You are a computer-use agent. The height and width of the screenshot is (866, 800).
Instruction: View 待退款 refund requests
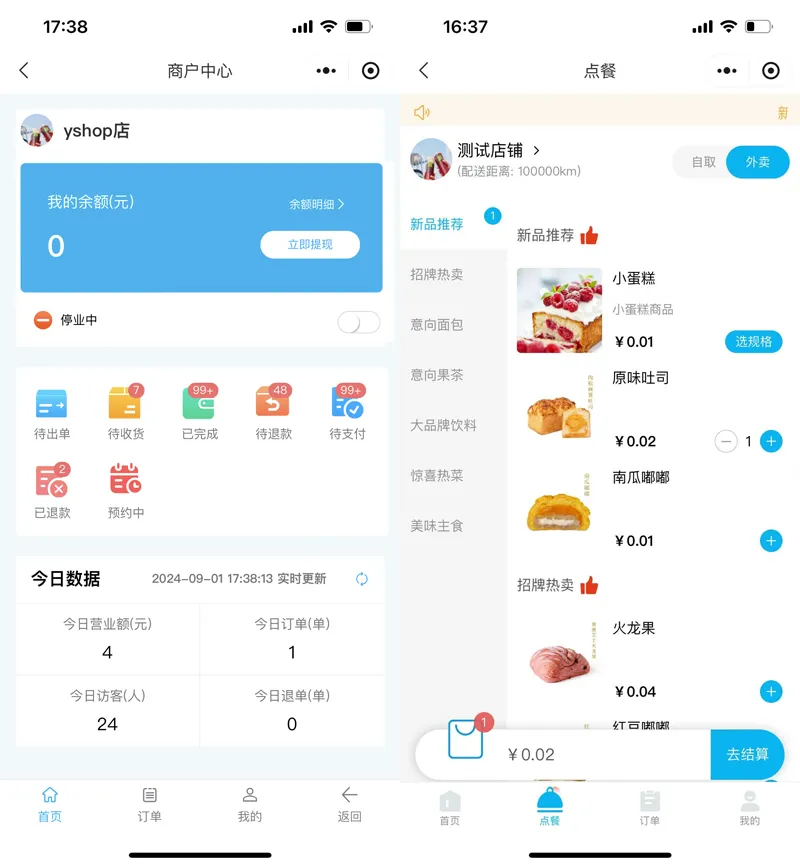pyautogui.click(x=273, y=412)
